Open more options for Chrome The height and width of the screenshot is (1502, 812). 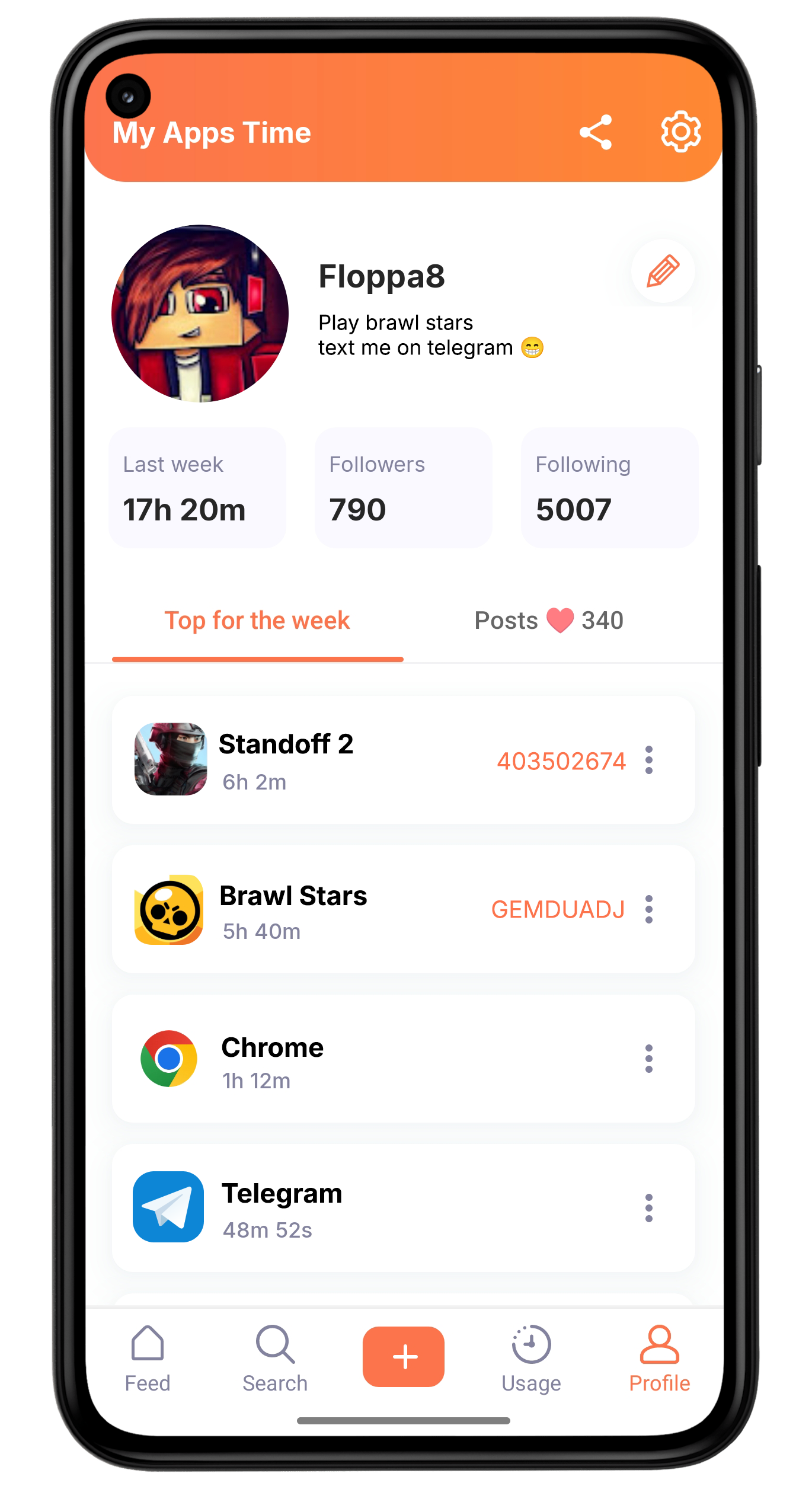click(649, 1059)
